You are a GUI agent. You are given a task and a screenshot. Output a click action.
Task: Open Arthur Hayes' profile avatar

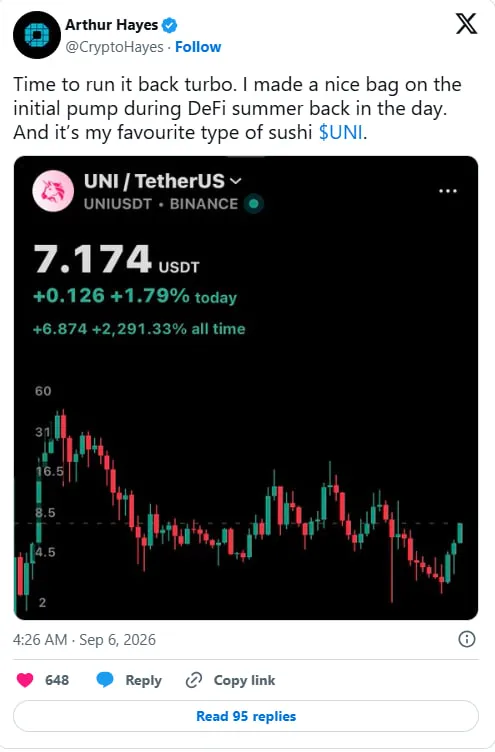tap(36, 35)
